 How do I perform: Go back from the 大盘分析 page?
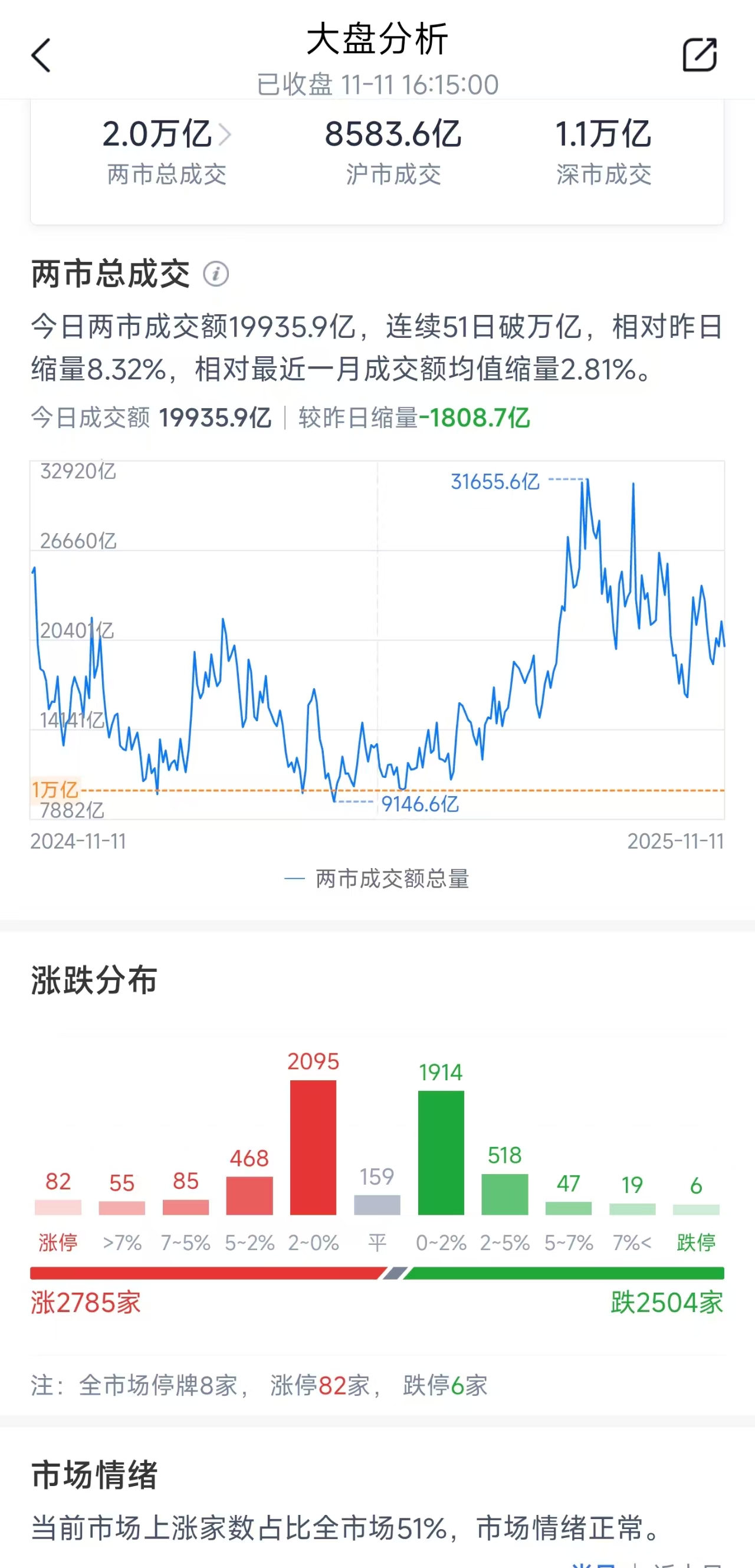pos(41,55)
